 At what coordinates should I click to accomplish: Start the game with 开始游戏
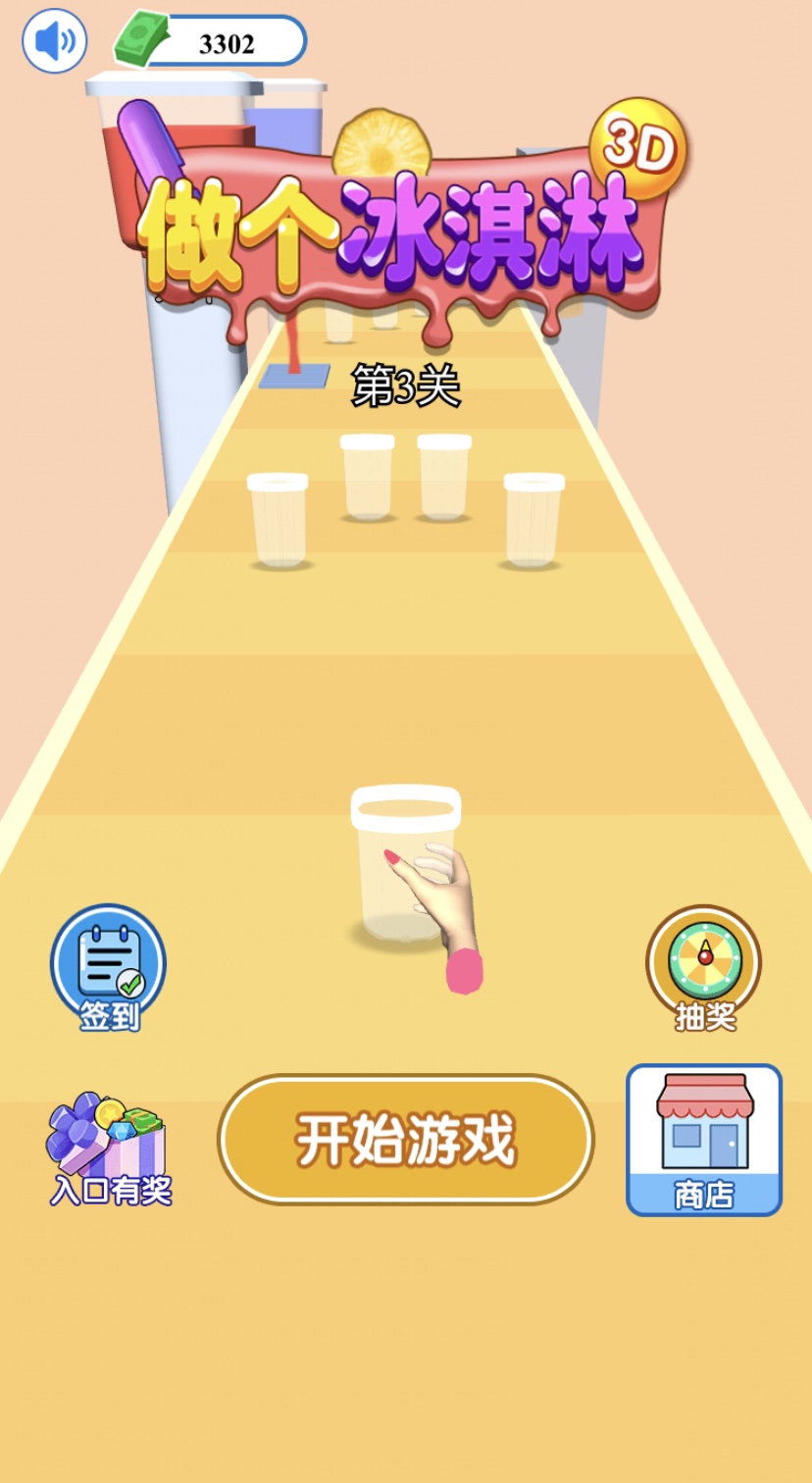point(406,1139)
